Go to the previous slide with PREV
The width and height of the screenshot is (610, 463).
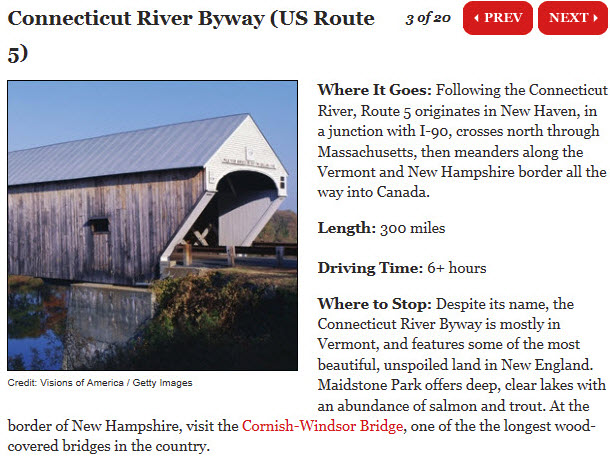[x=497, y=18]
